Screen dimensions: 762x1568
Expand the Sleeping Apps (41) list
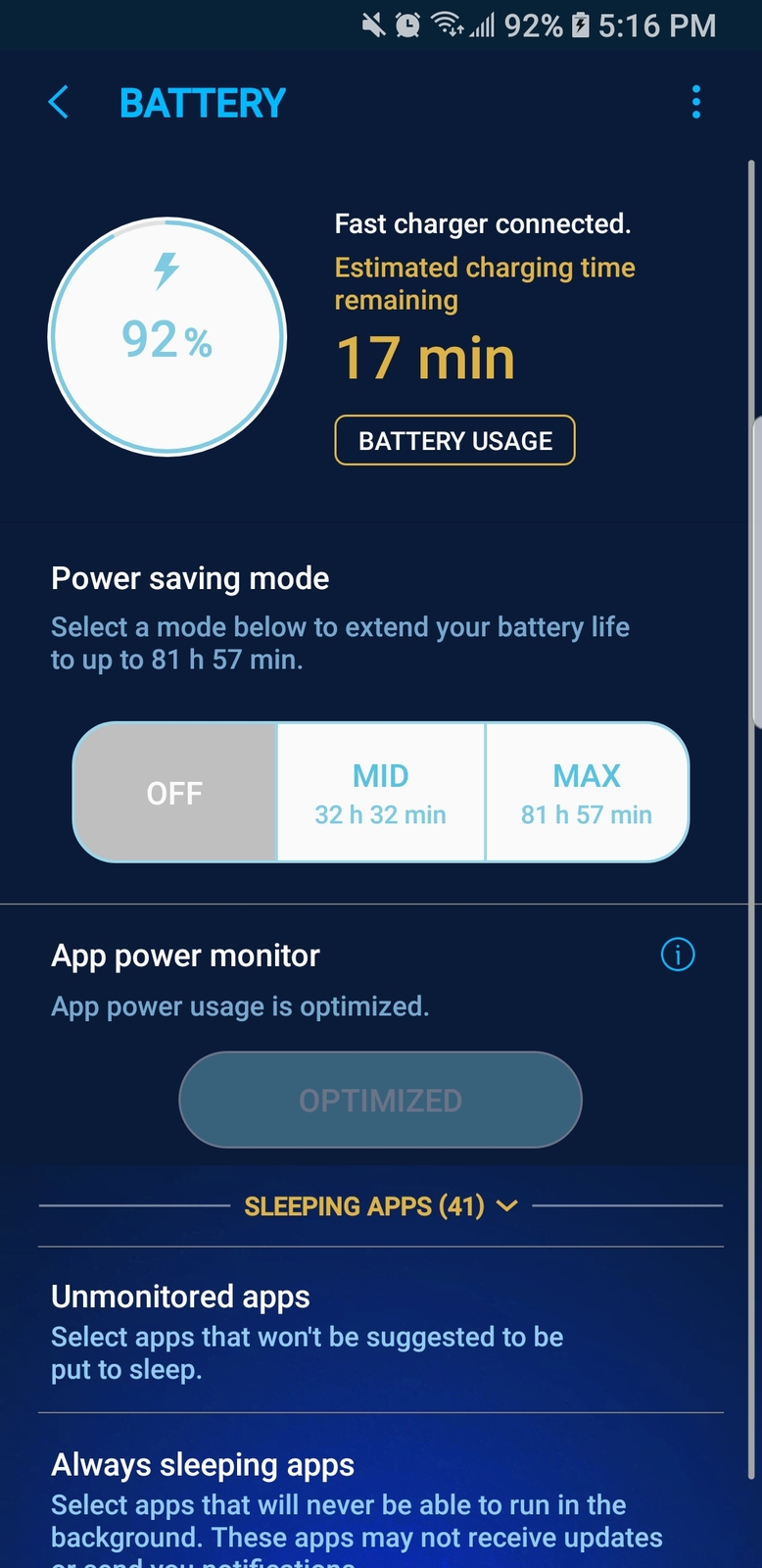pos(380,1205)
